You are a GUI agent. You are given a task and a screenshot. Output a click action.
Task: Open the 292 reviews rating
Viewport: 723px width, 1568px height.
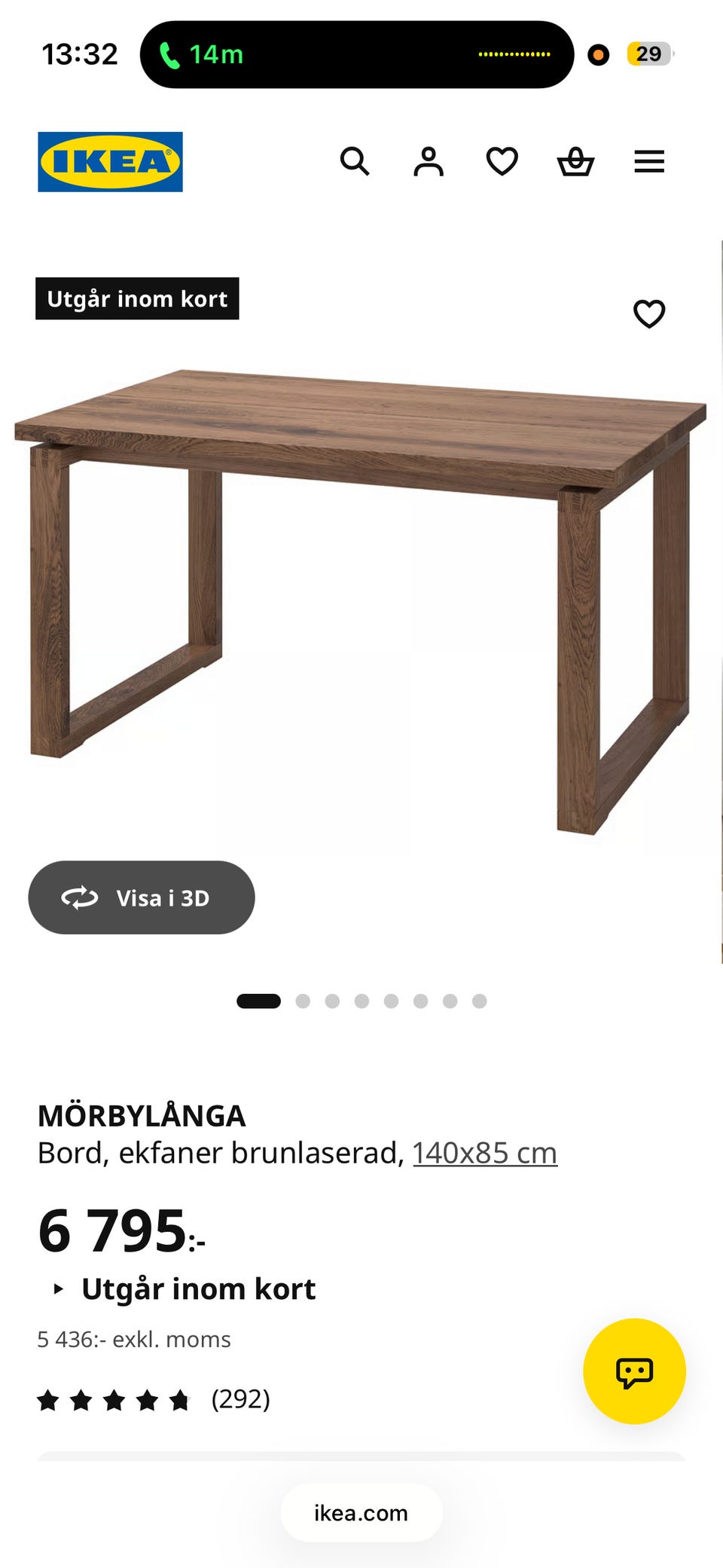[x=154, y=1399]
